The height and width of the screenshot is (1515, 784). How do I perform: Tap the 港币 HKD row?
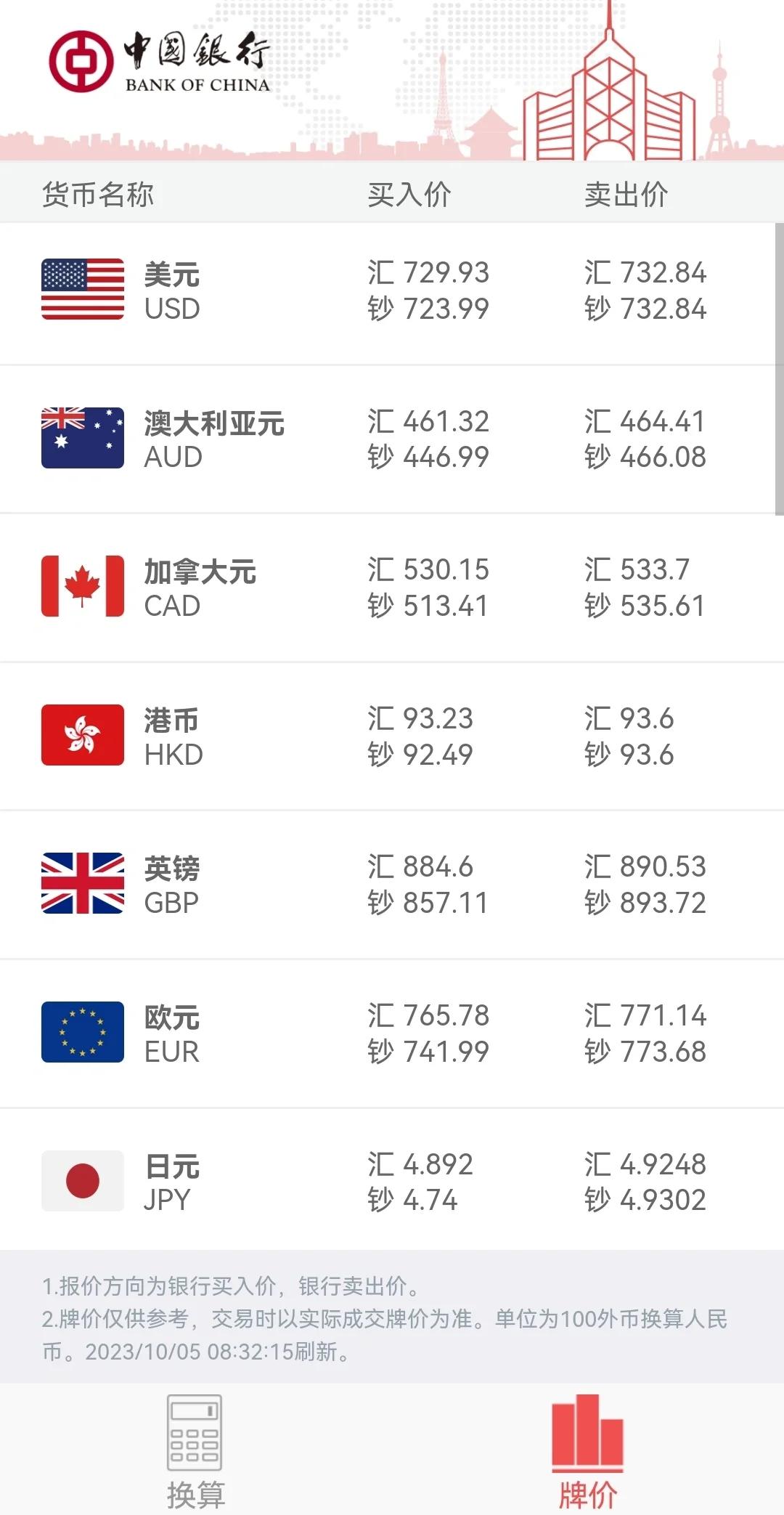392,736
